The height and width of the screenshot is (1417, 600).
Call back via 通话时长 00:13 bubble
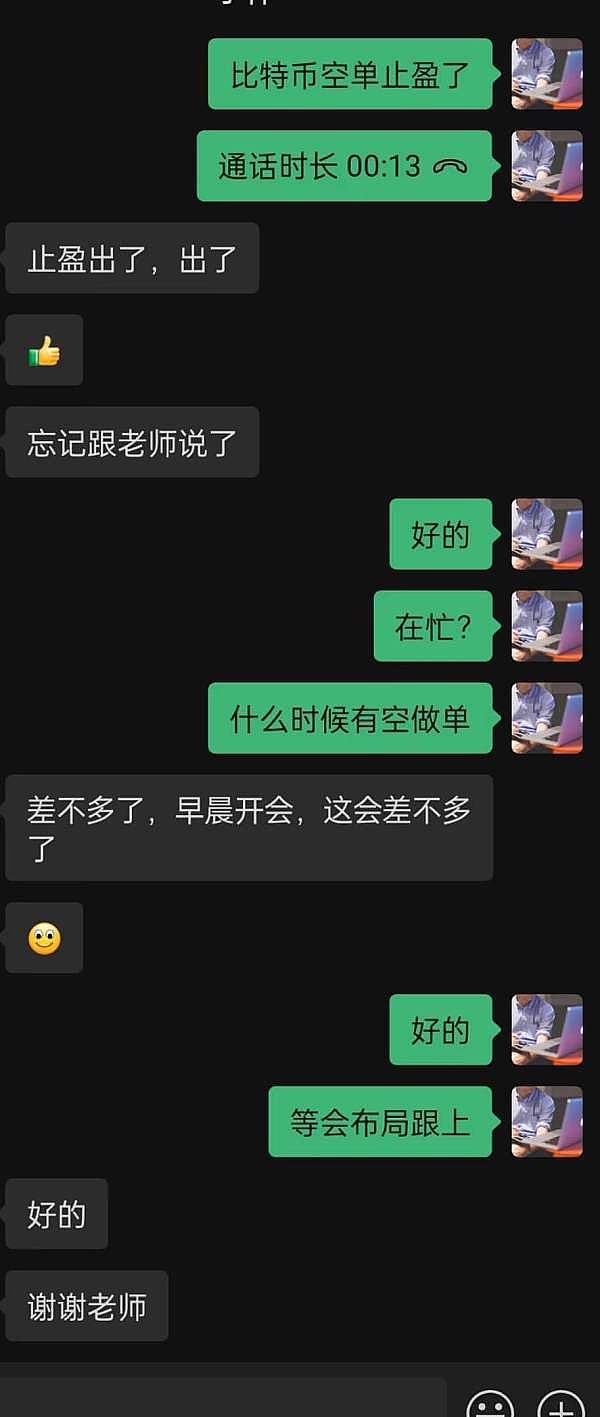point(344,166)
